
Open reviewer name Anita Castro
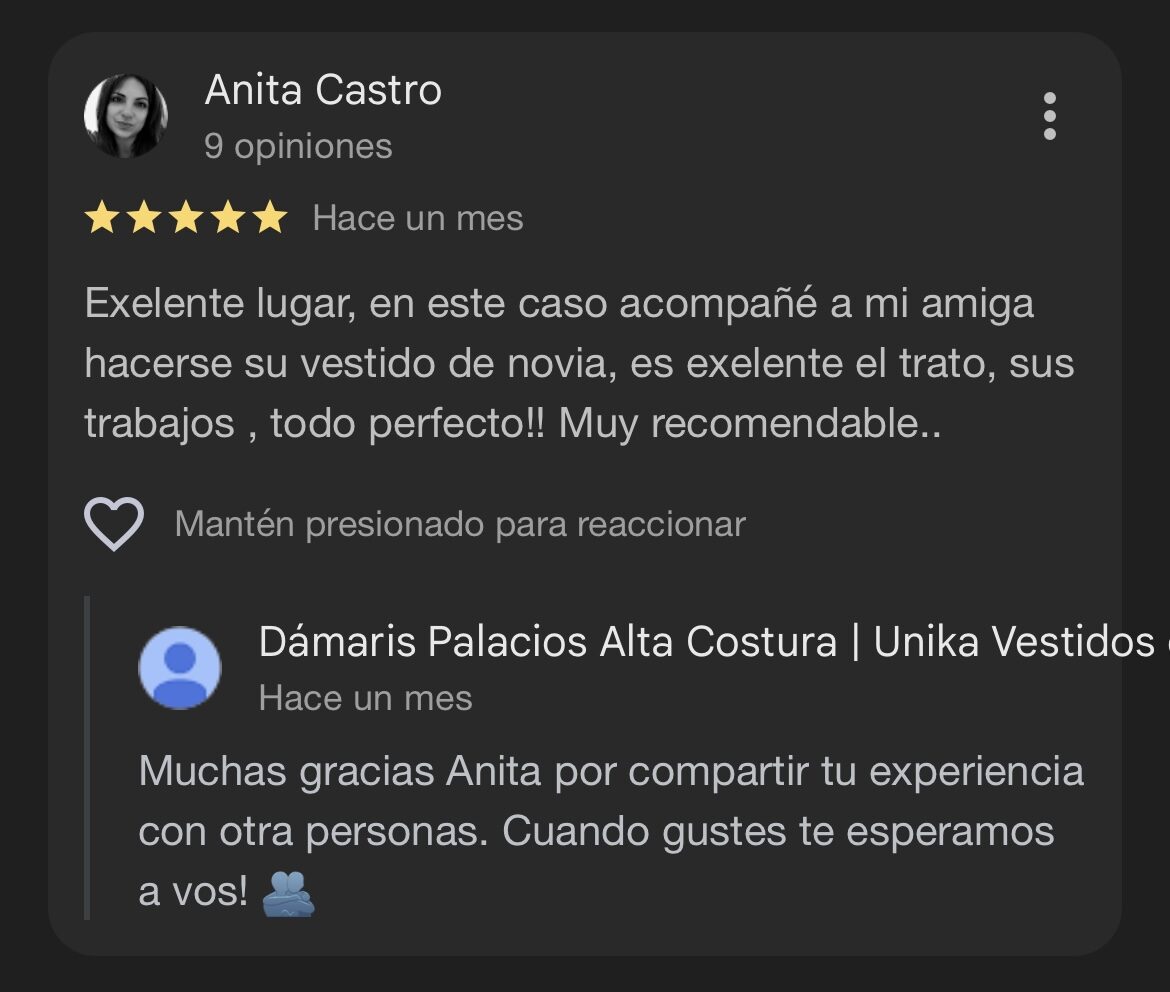[x=323, y=91]
